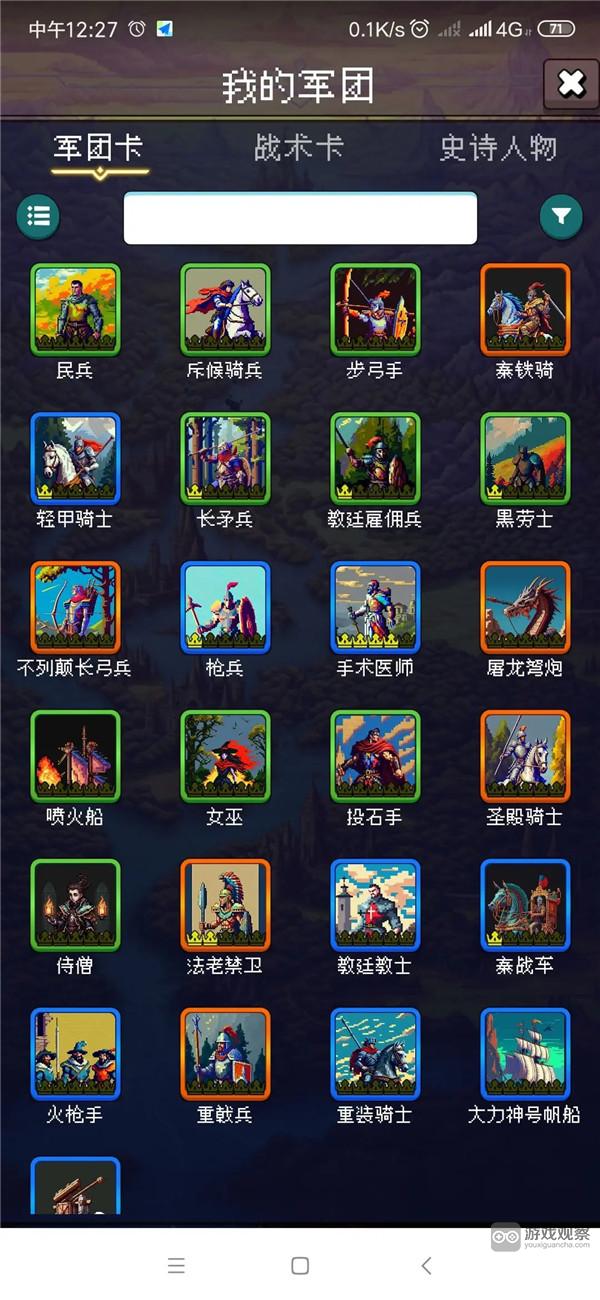Open the 民兵 card
Screen dimensions: 600x1300
click(x=75, y=309)
